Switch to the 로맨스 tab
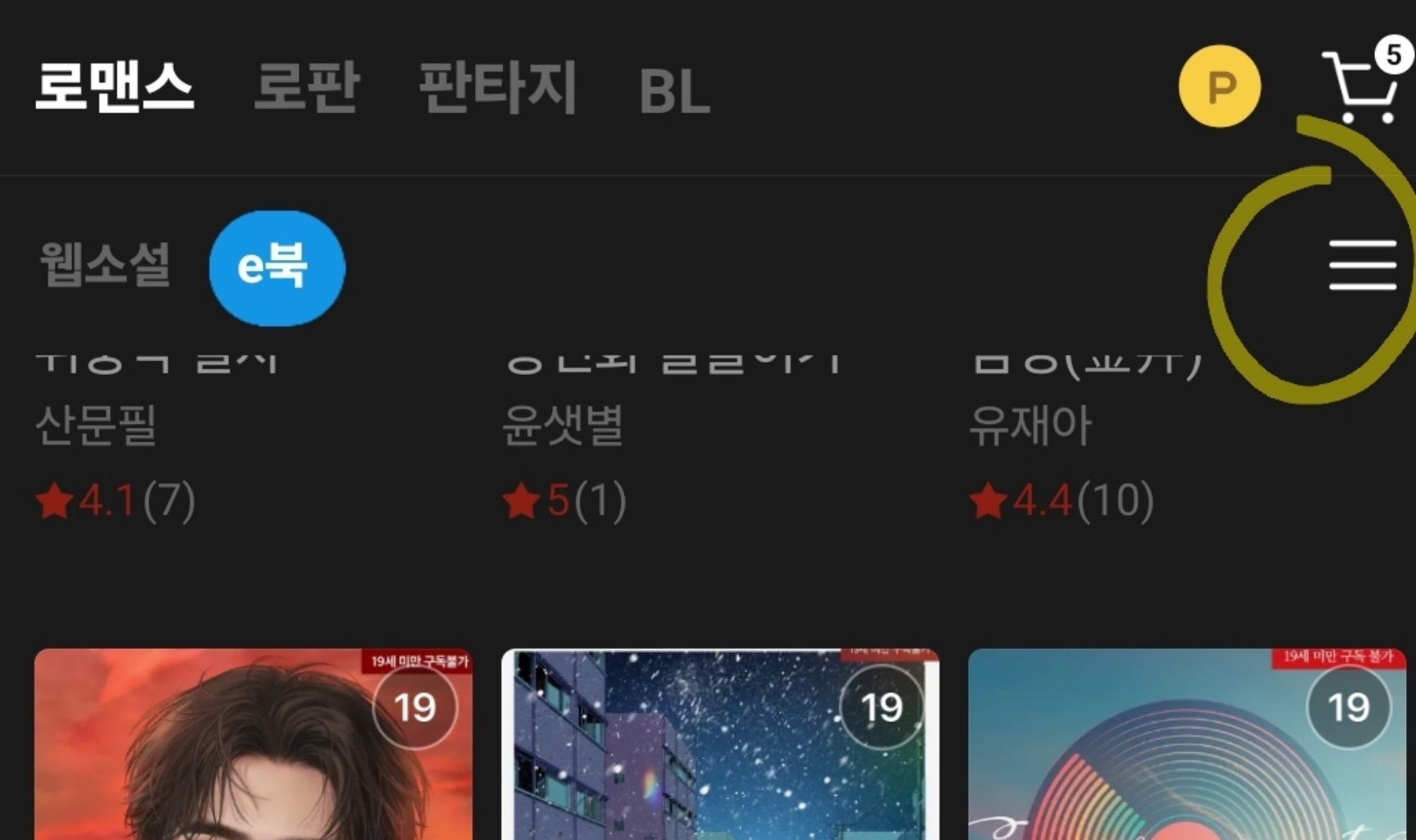The image size is (1416, 840). pos(114,87)
